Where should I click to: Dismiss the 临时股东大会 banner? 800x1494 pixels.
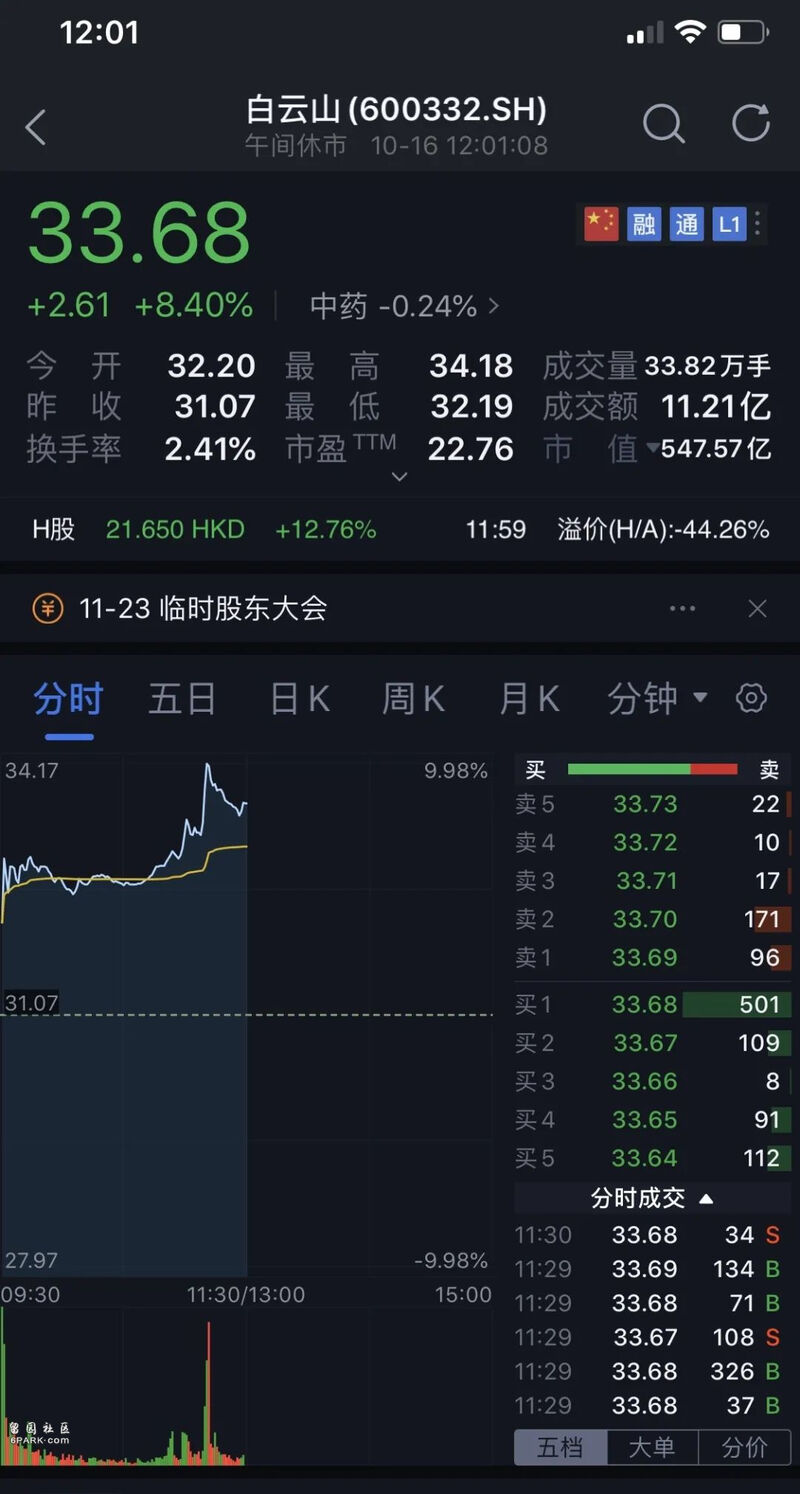pos(757,608)
